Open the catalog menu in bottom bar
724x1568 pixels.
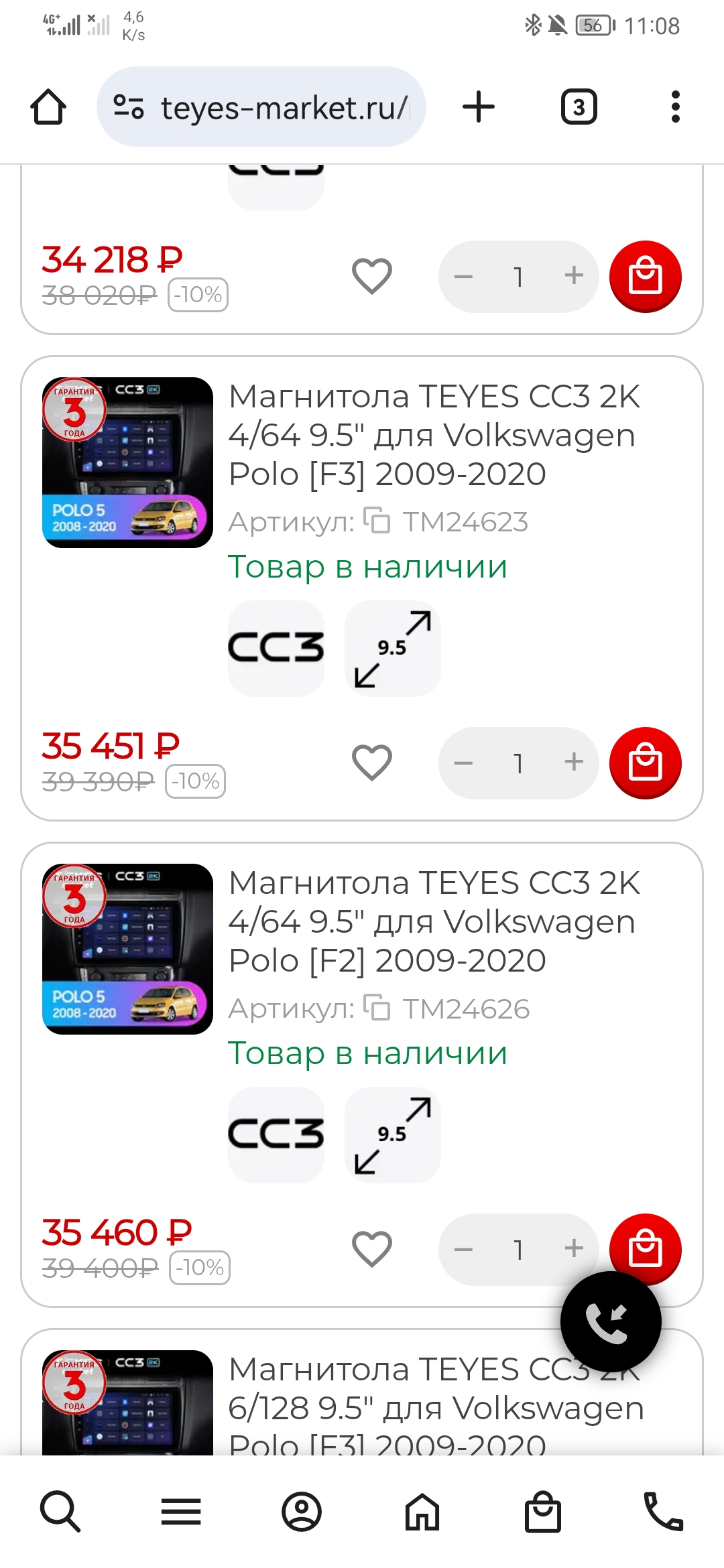181,1512
